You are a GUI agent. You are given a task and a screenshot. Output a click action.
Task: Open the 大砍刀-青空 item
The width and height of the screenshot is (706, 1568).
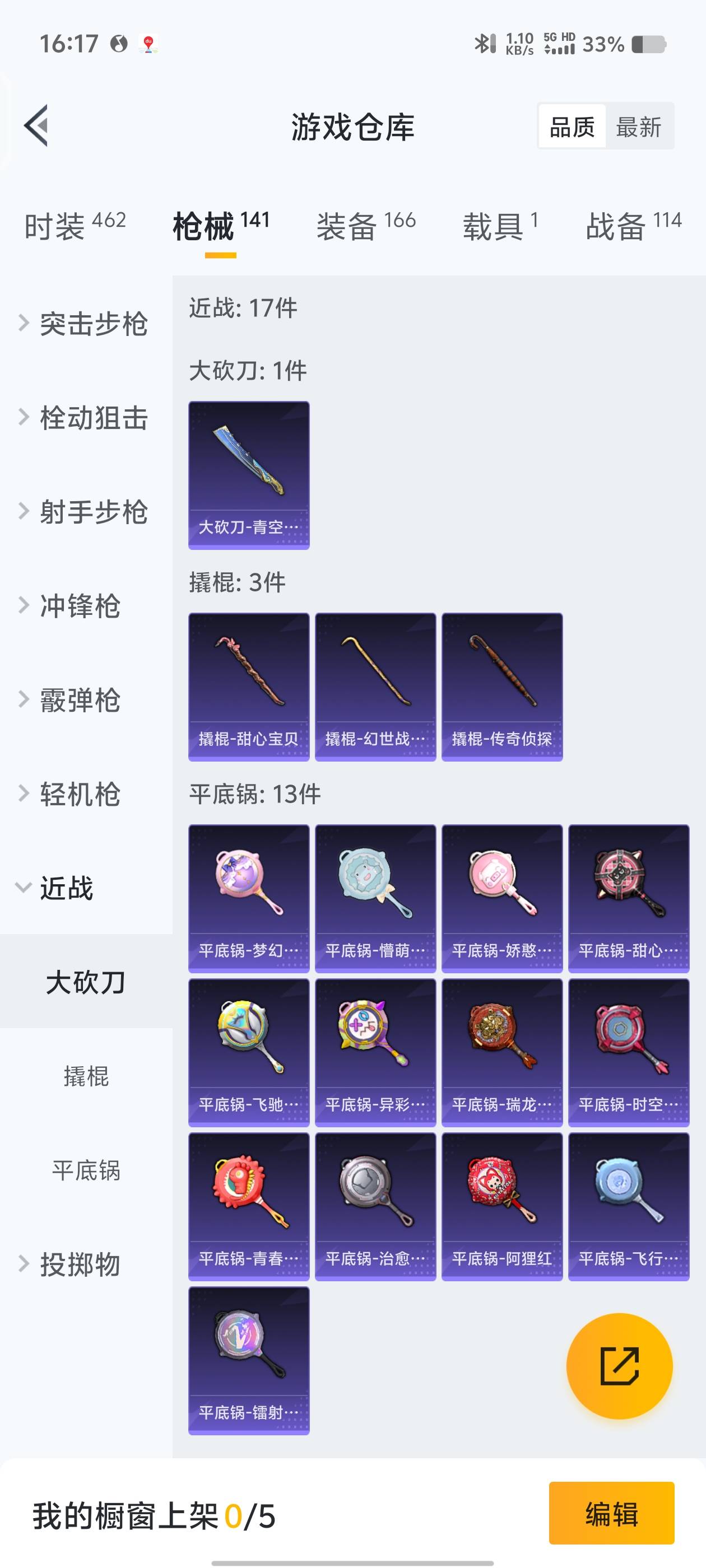[249, 475]
